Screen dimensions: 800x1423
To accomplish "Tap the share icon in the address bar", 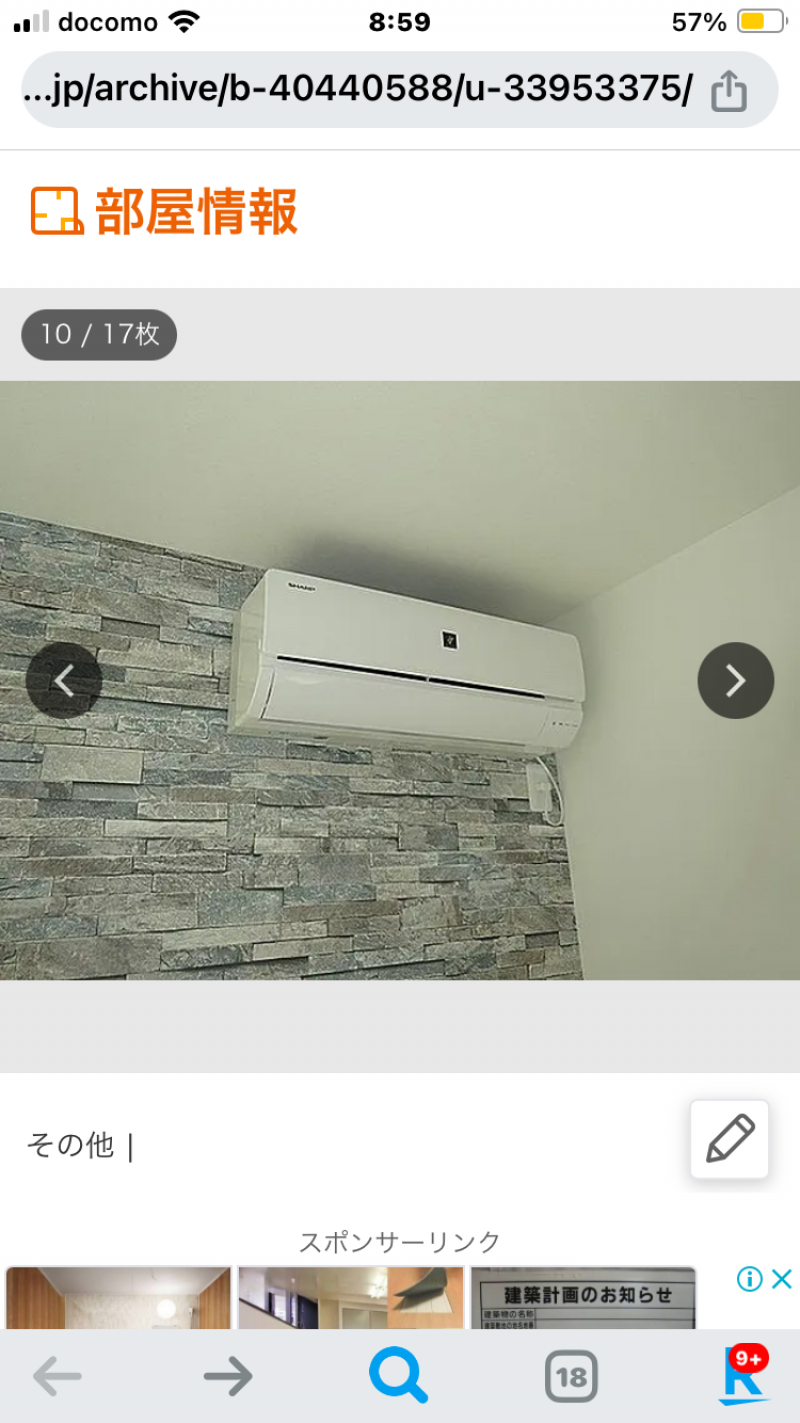I will (x=729, y=92).
